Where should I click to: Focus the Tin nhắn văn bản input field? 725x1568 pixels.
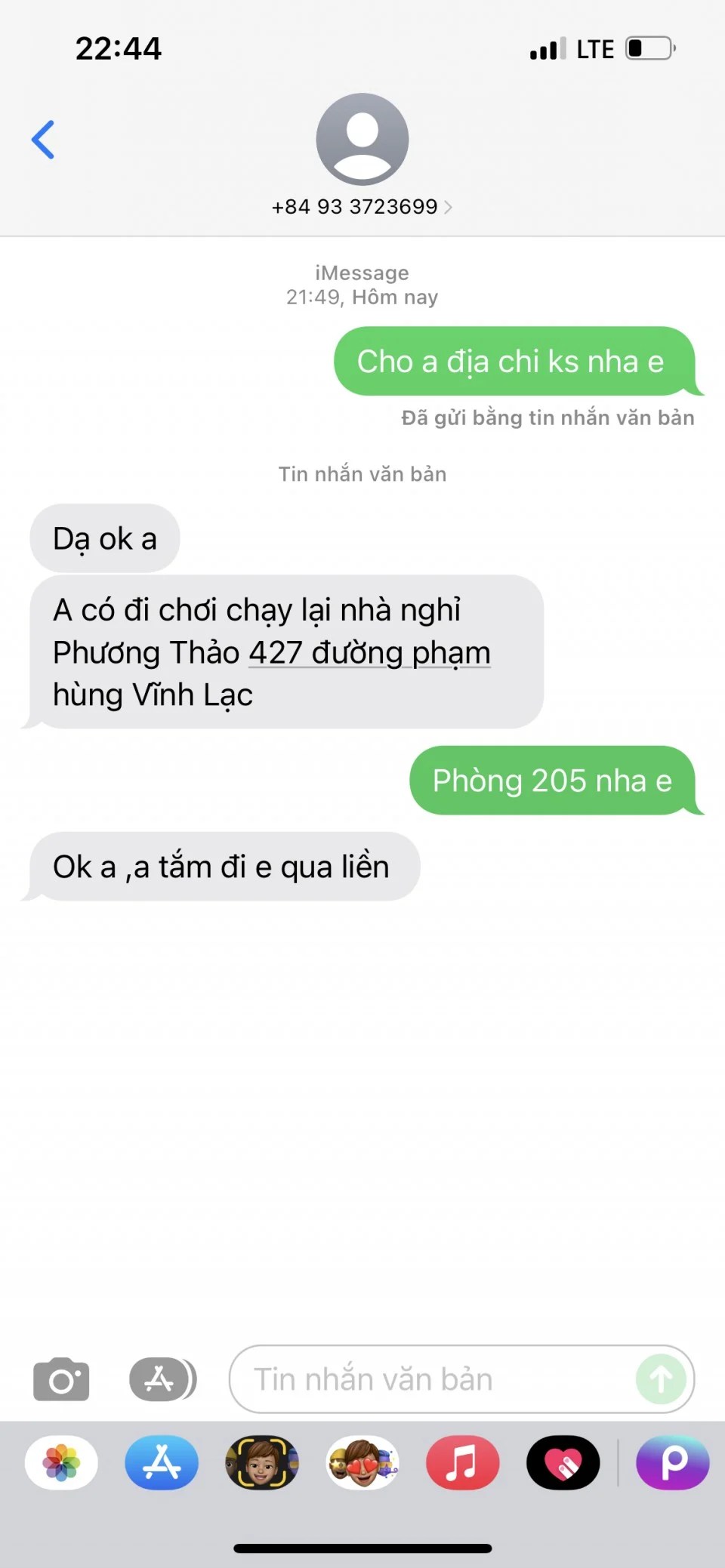pos(430,1379)
